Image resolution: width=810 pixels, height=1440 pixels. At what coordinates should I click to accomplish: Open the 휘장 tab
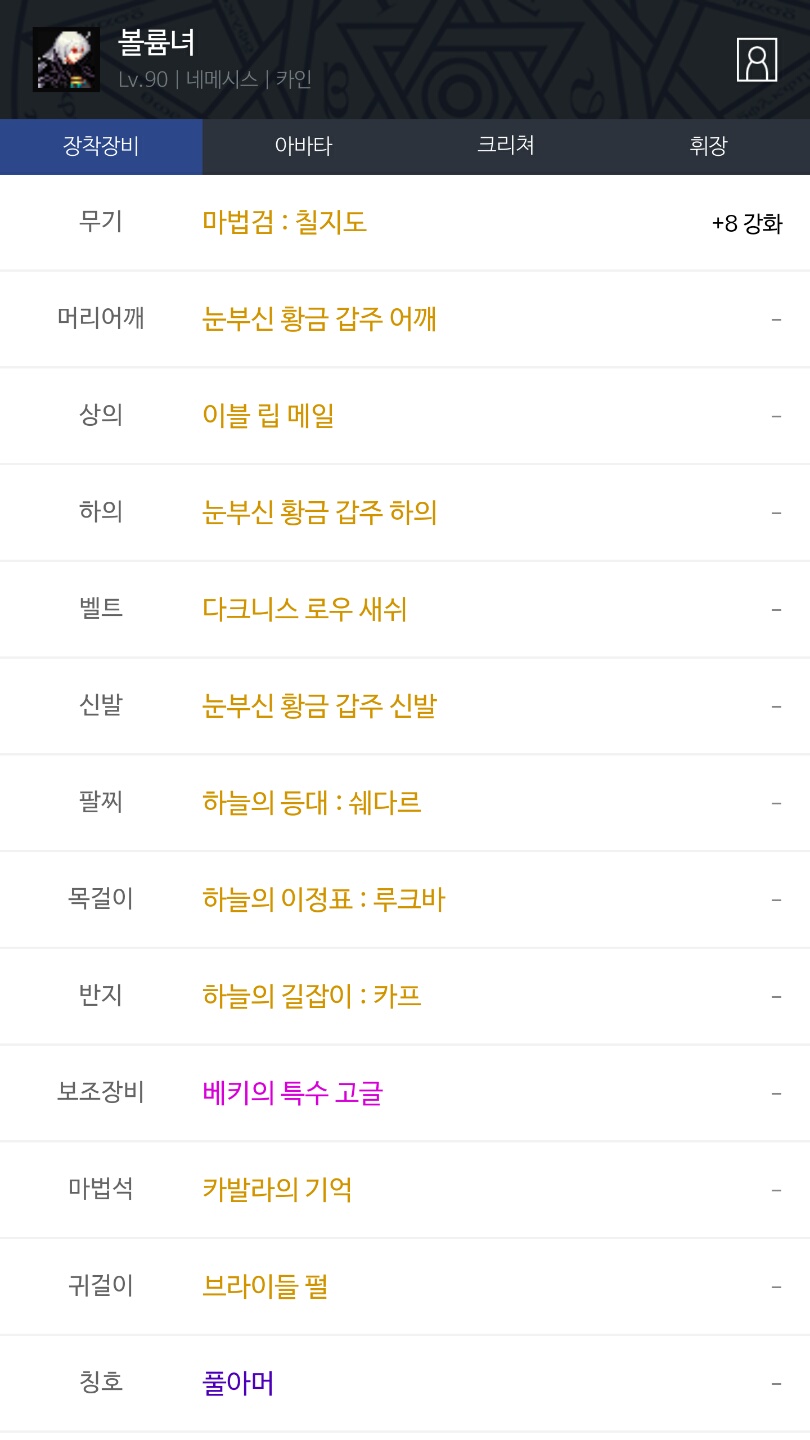(709, 146)
